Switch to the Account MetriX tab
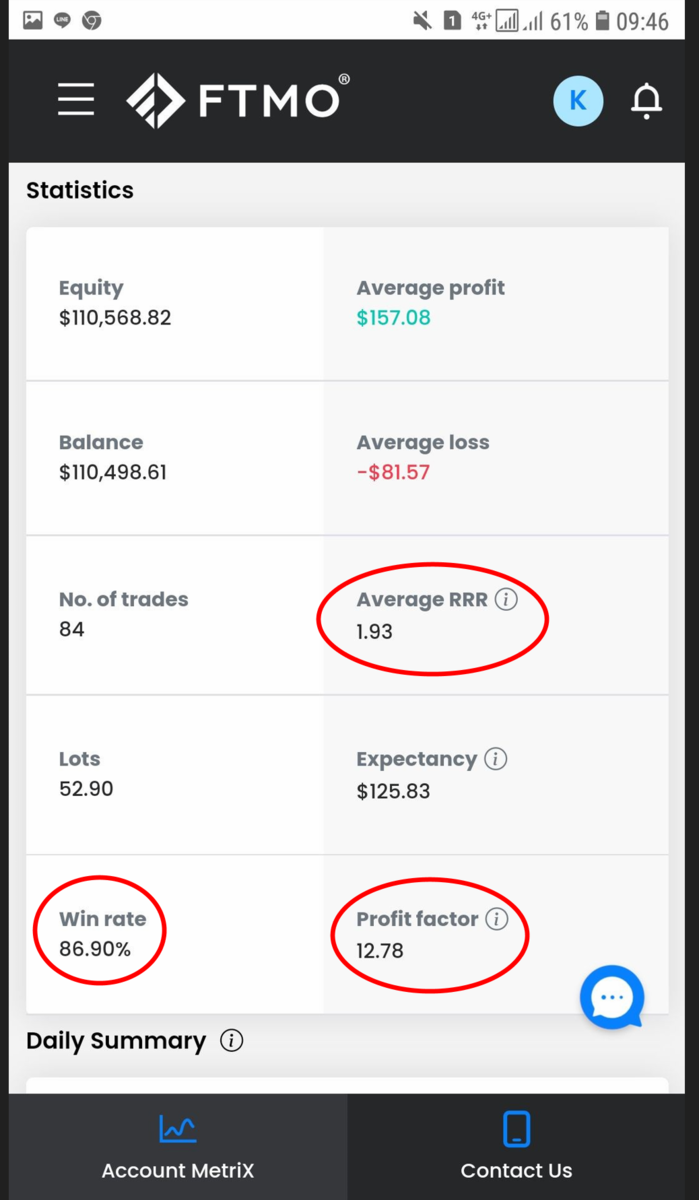This screenshot has height=1200, width=699. [x=178, y=1147]
